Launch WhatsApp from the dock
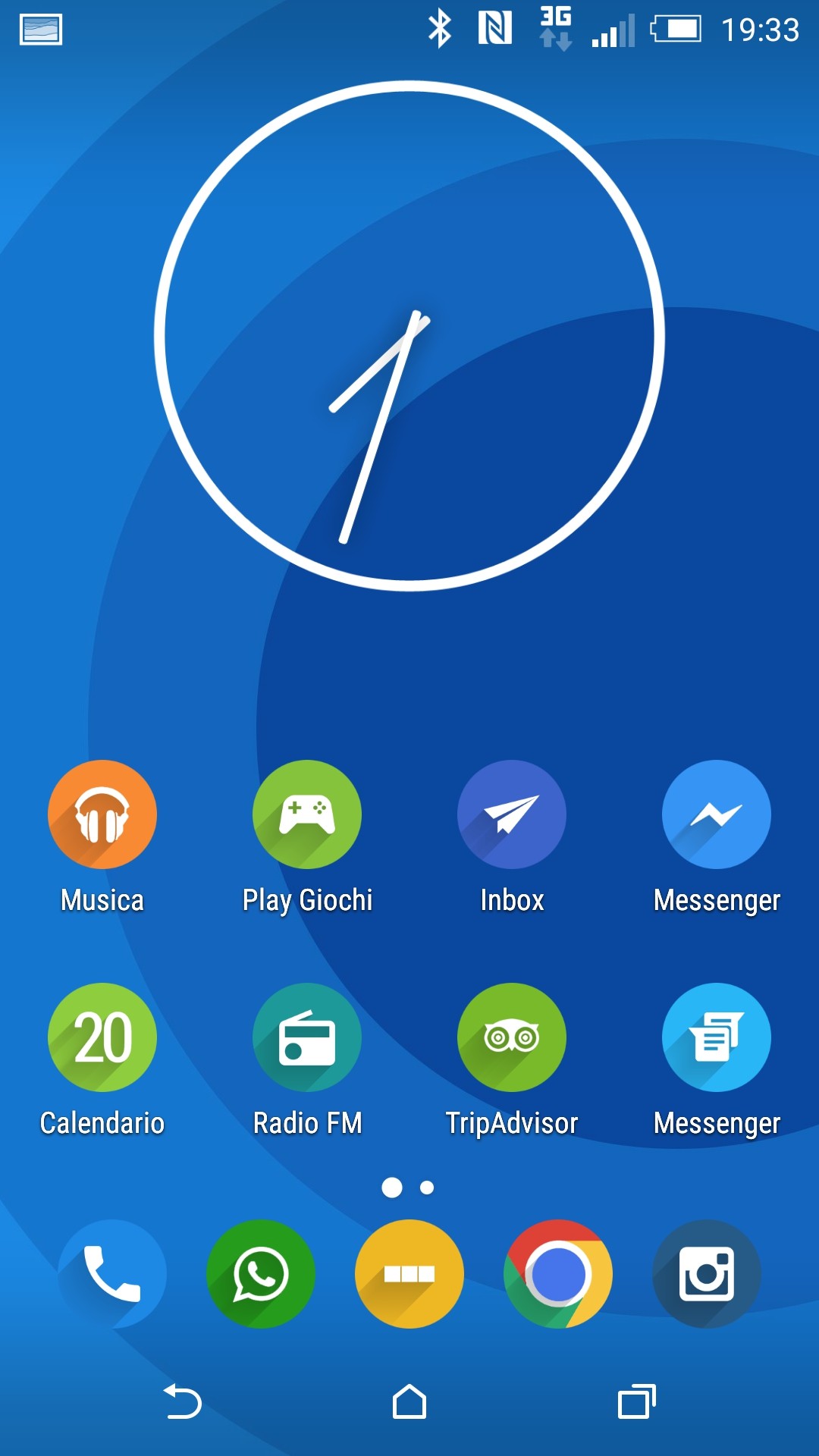The height and width of the screenshot is (1456, 819). pyautogui.click(x=261, y=1274)
